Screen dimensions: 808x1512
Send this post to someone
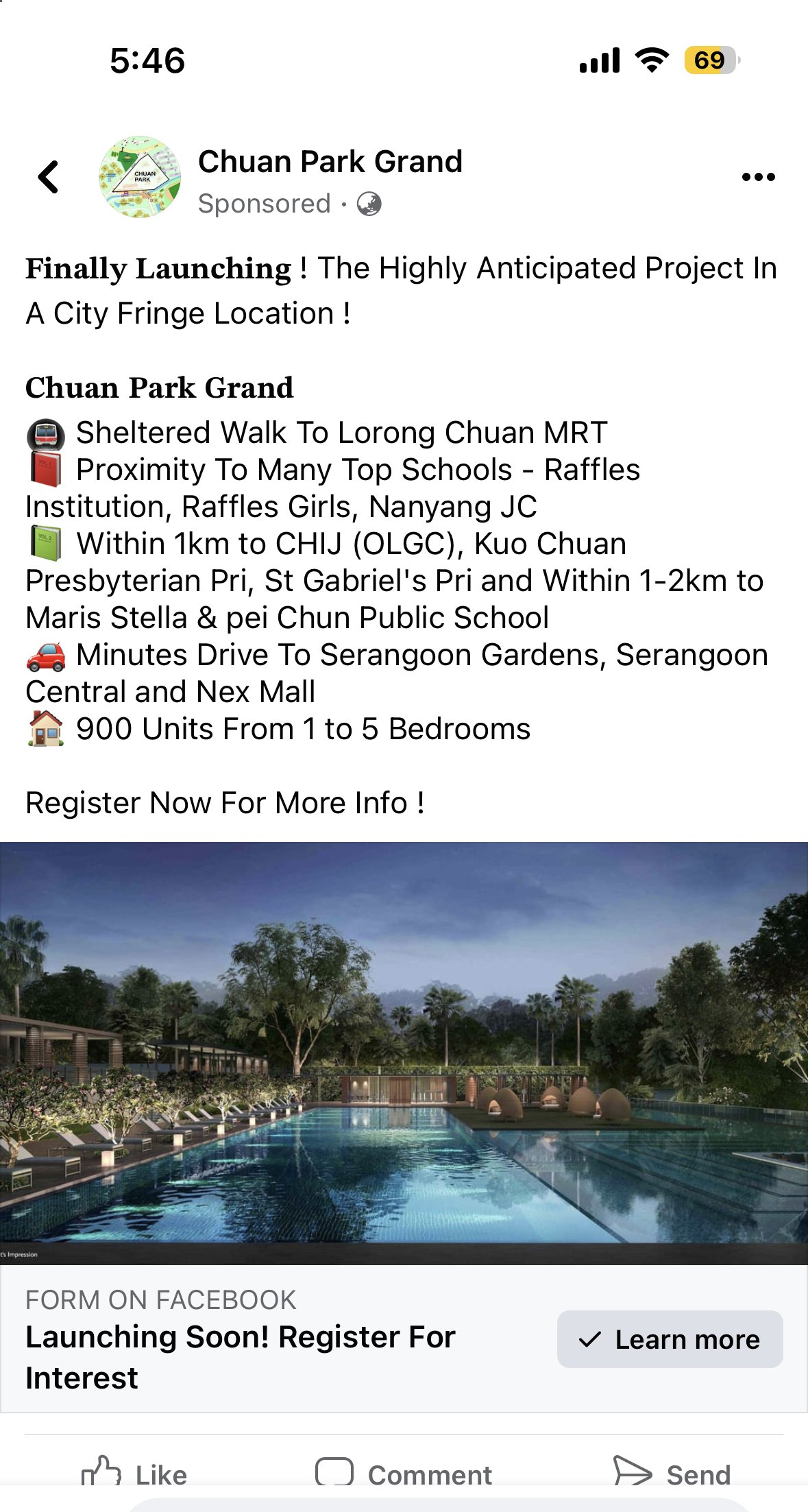(x=672, y=1472)
